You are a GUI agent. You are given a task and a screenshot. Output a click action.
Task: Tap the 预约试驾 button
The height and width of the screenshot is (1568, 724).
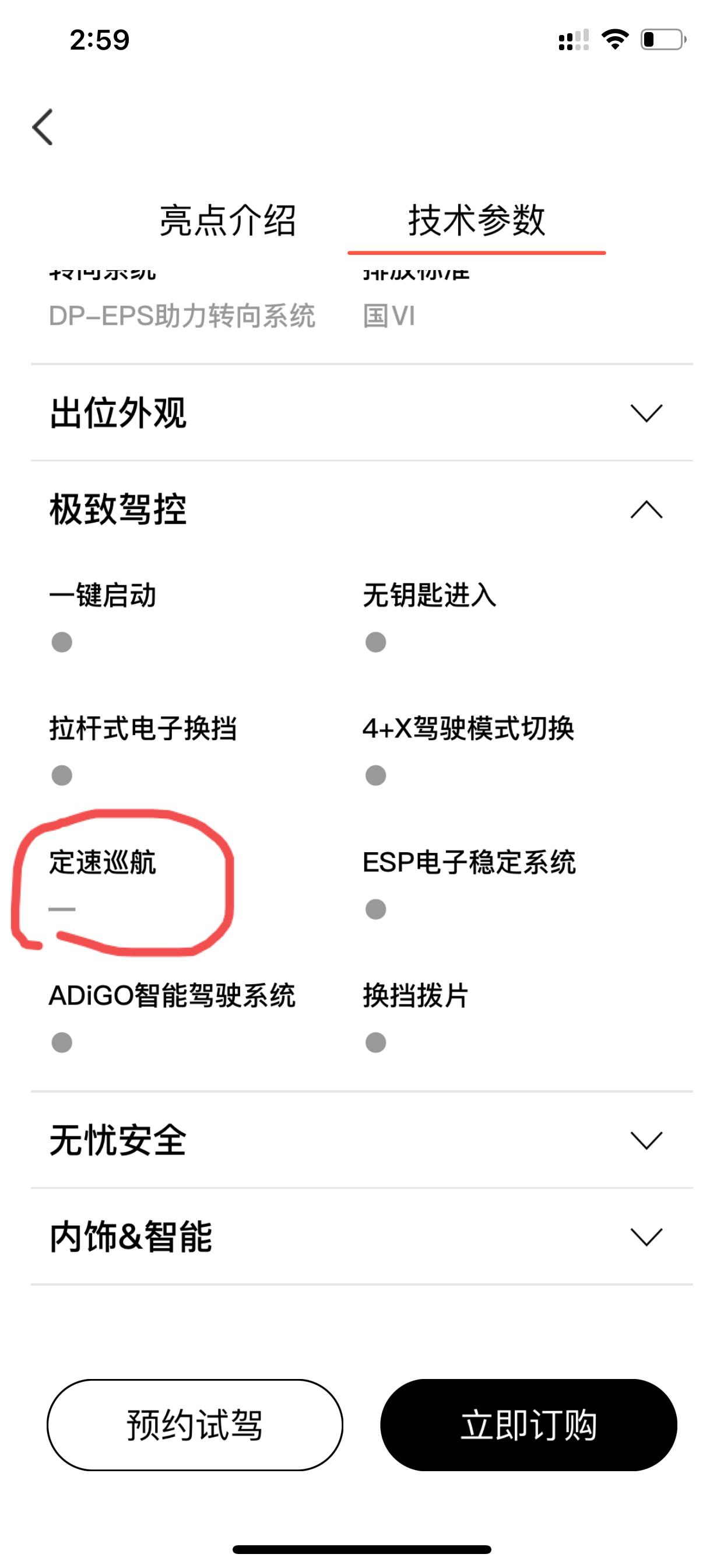(195, 1425)
